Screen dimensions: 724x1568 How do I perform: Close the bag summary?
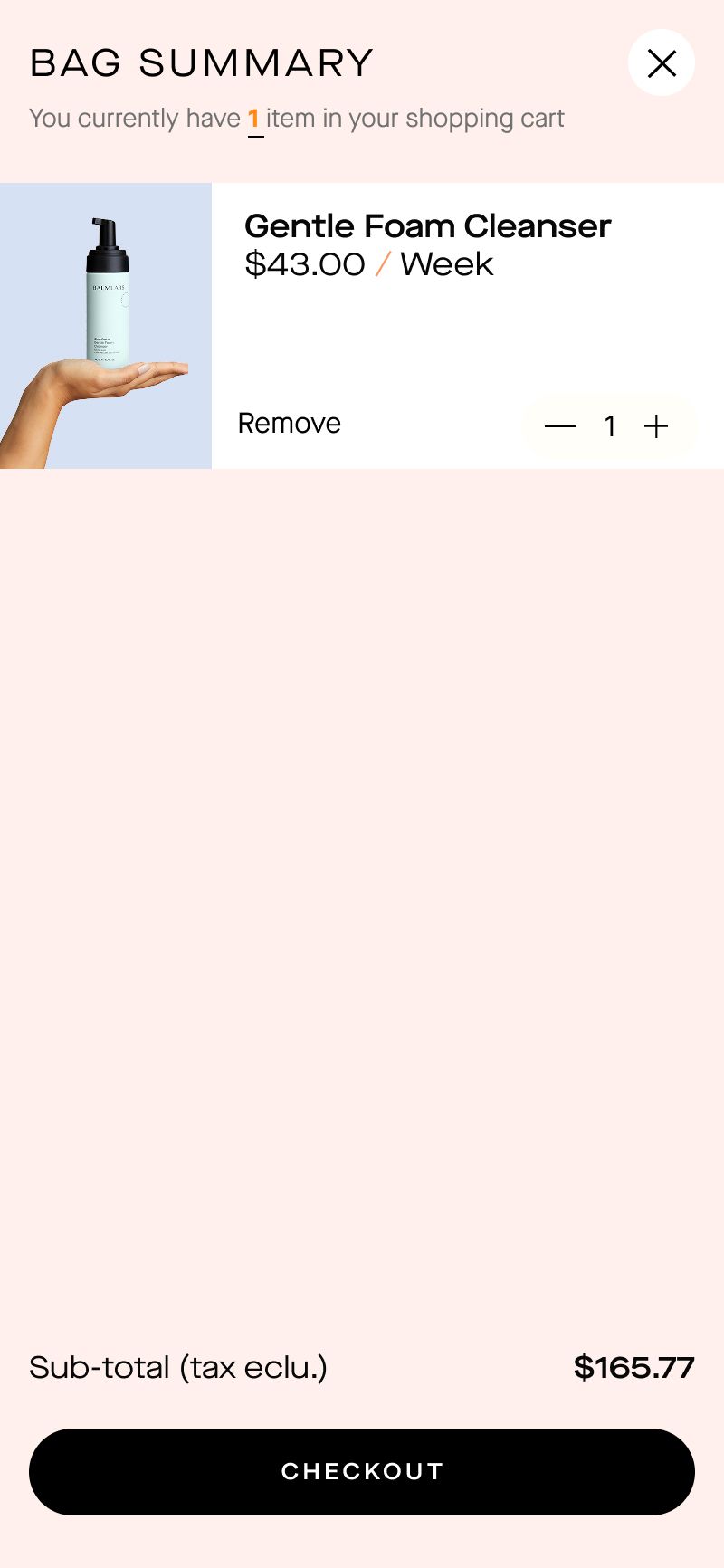pos(662,63)
